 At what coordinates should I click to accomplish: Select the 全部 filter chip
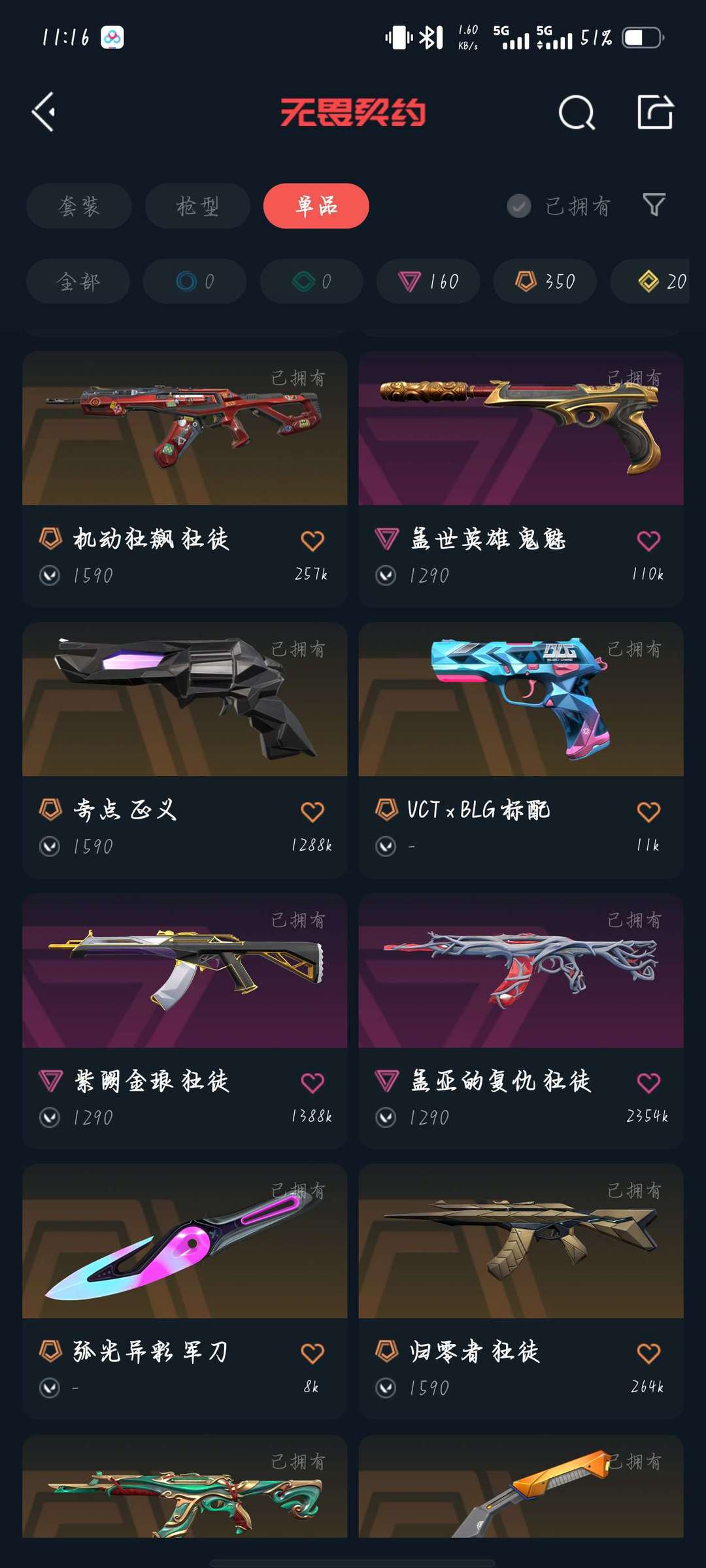78,282
